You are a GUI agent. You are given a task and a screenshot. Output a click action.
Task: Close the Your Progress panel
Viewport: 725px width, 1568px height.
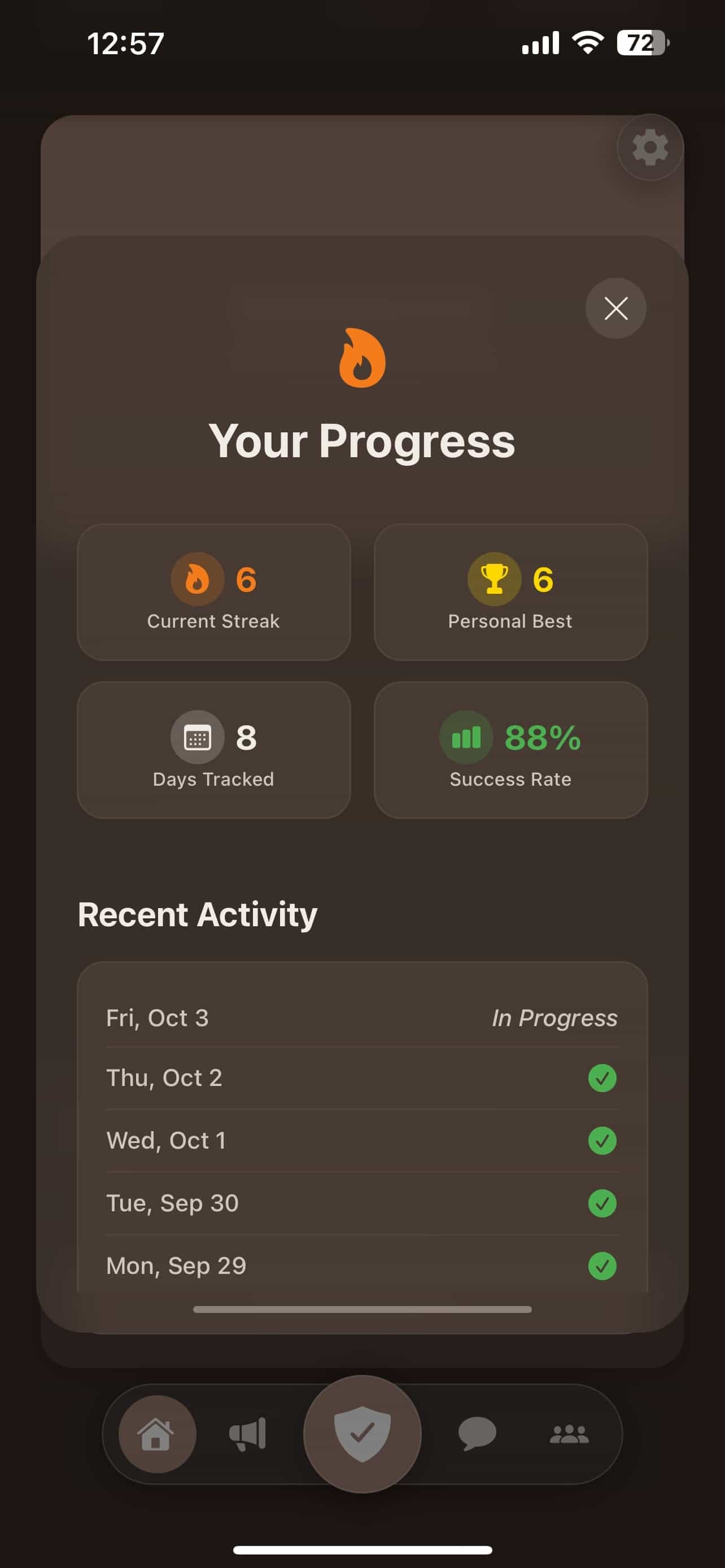click(x=615, y=308)
